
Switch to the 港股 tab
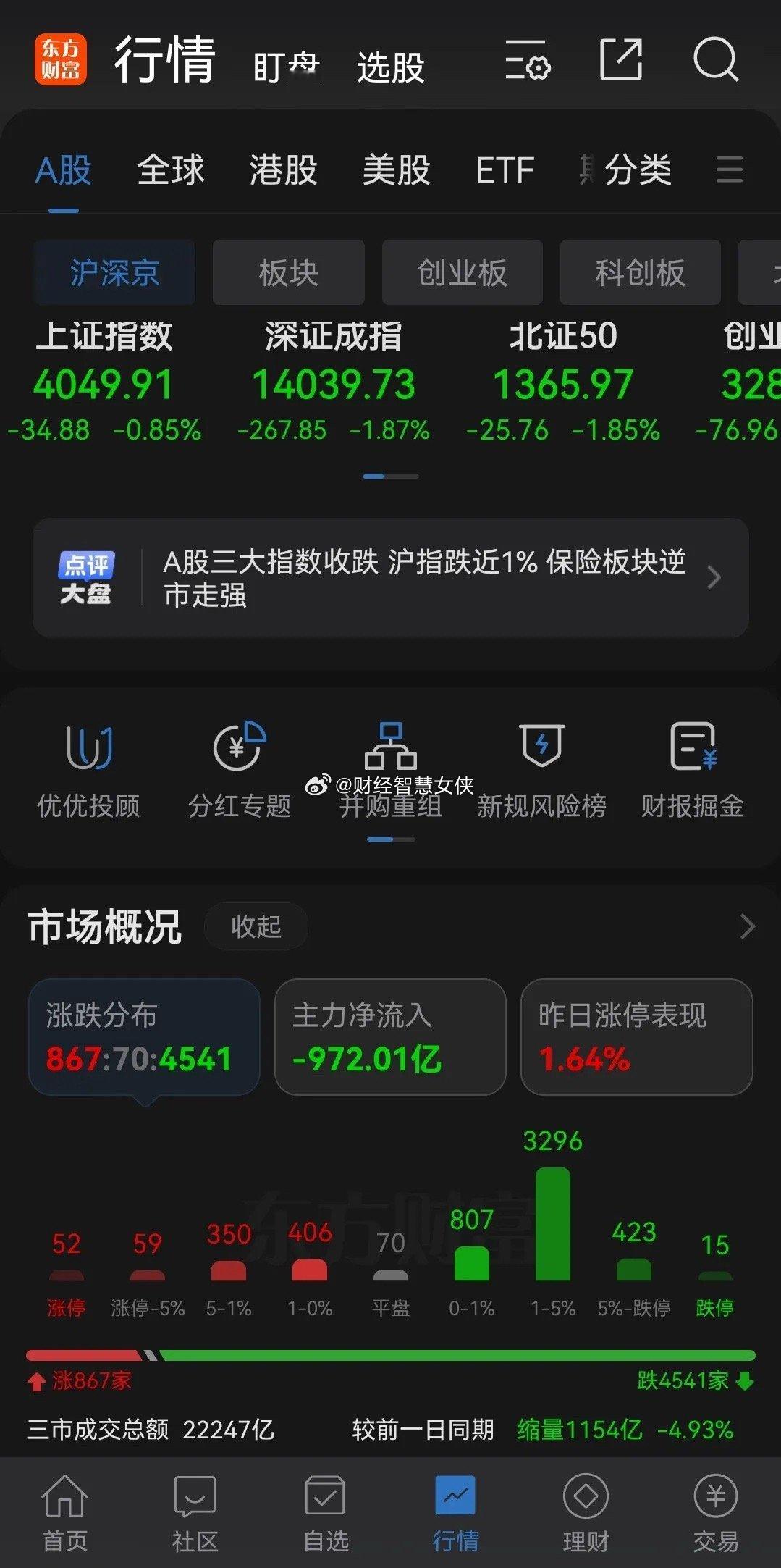tap(282, 169)
